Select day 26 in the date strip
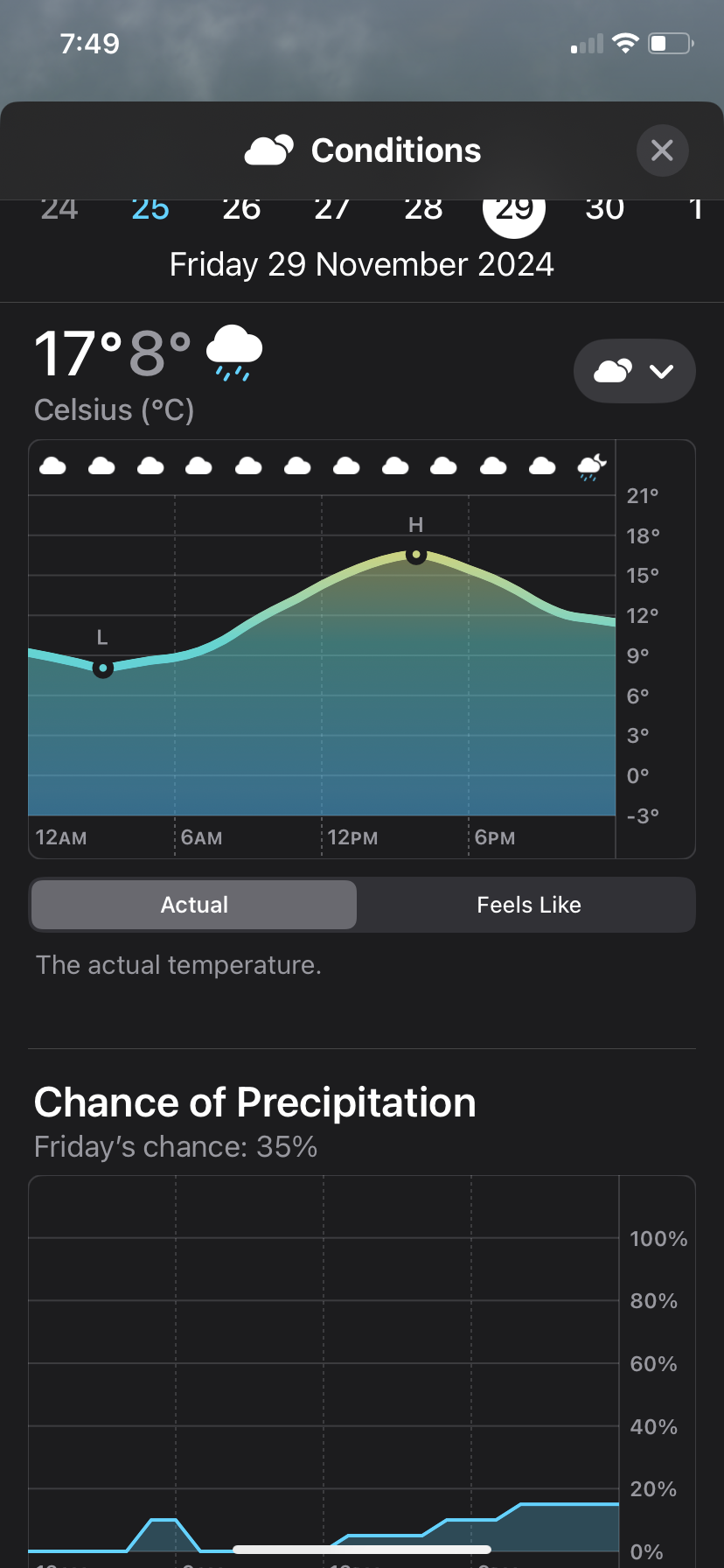 click(x=241, y=209)
